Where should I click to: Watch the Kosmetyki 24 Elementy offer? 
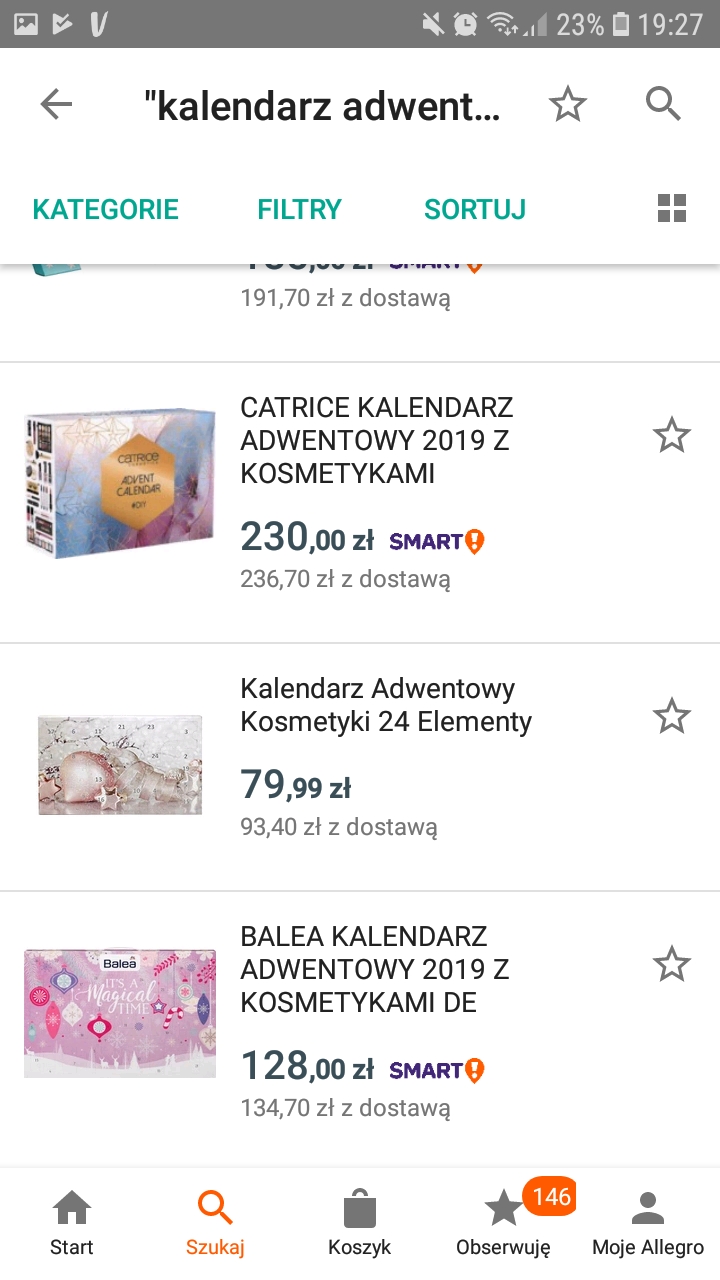tap(671, 716)
